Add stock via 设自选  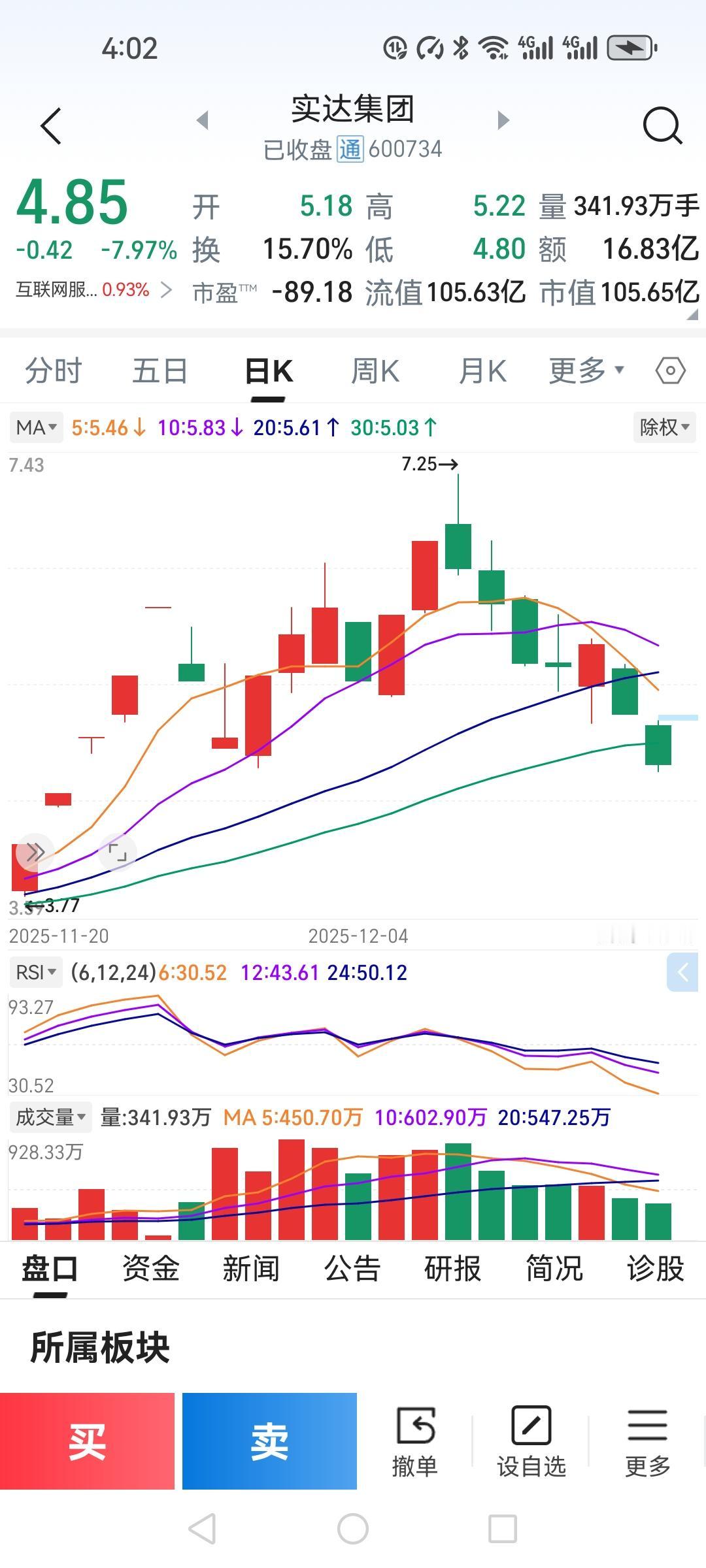pos(531,1443)
